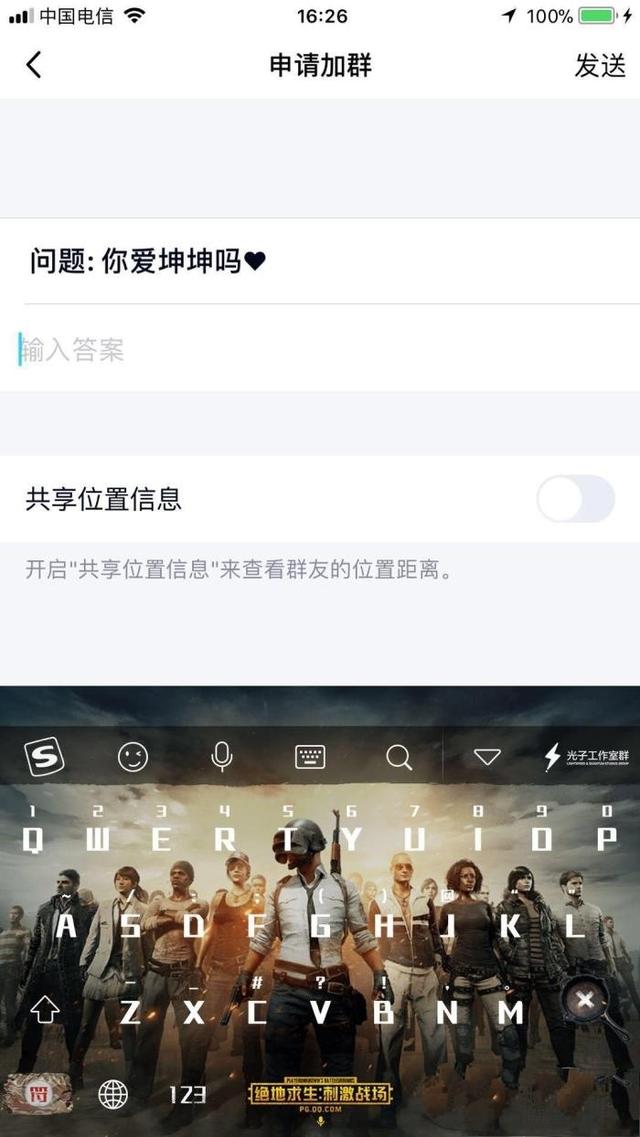Open keyboard layout switcher icon
Viewport: 640px width, 1137px height.
coord(310,757)
